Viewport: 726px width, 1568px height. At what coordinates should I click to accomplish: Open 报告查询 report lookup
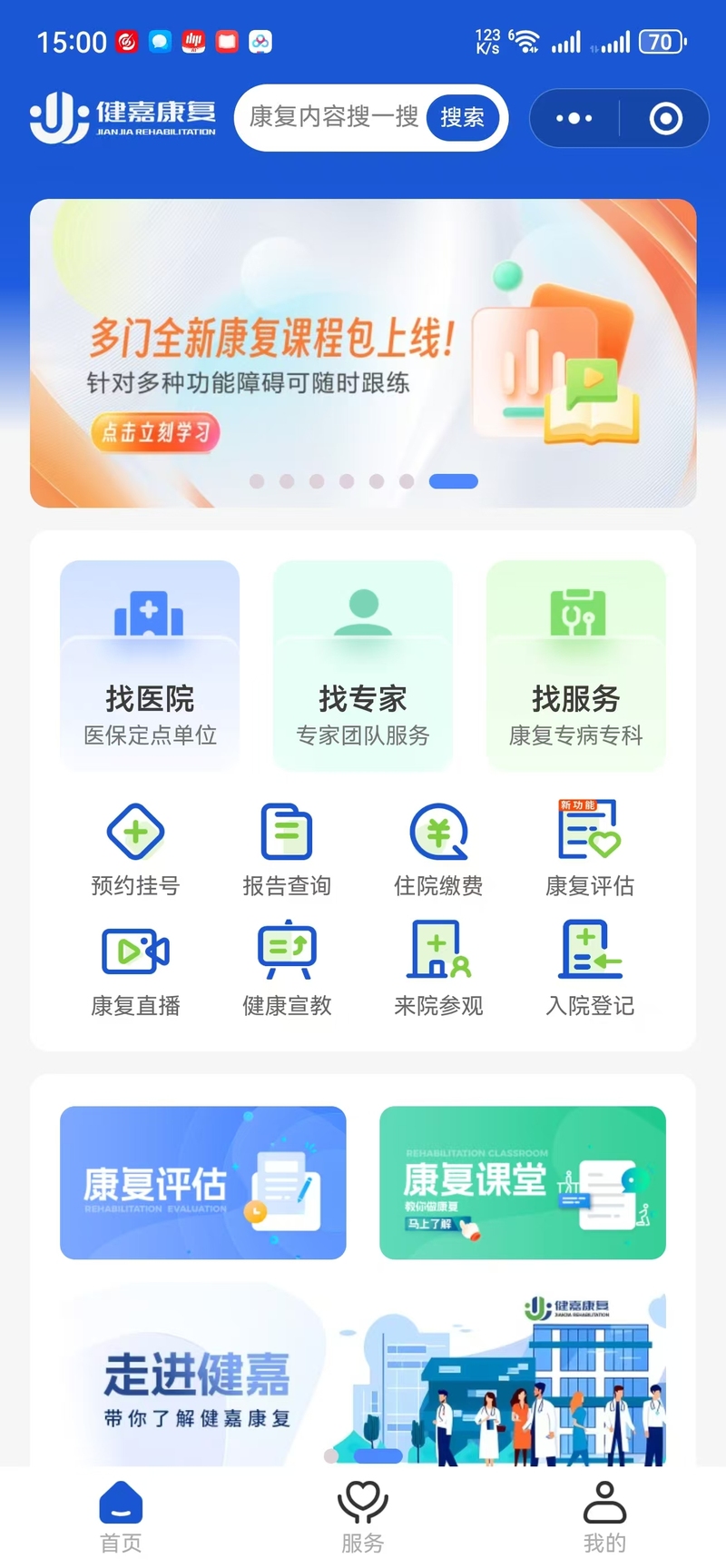287,850
